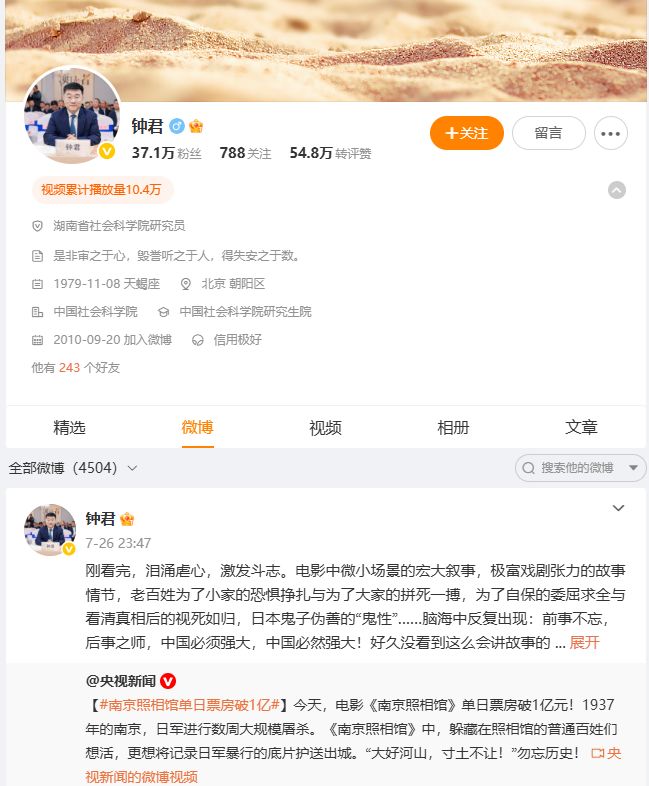The height and width of the screenshot is (786, 649).
Task: View the 788 following list
Action: tap(244, 153)
